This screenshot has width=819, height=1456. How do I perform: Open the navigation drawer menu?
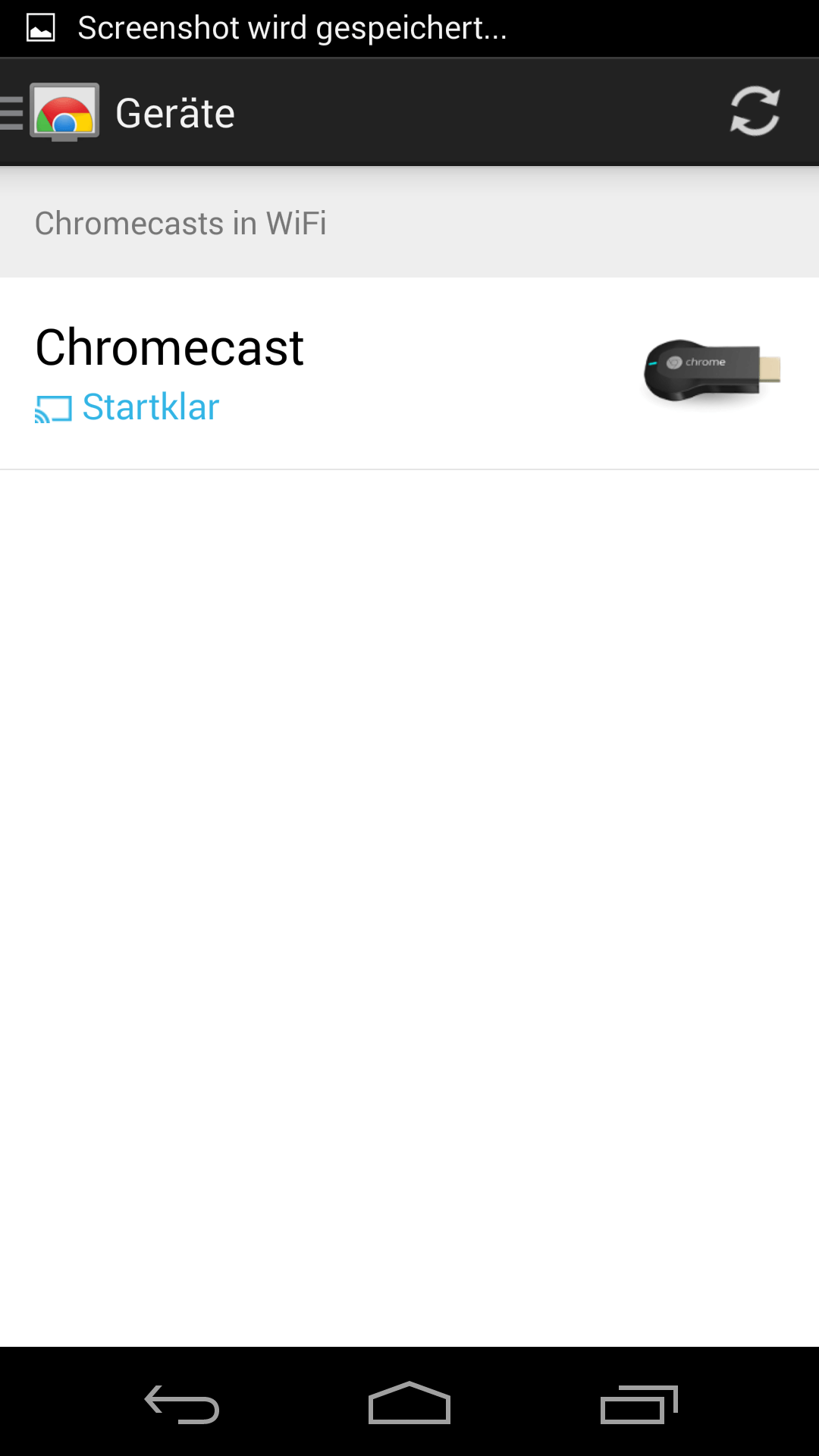coord(45,112)
